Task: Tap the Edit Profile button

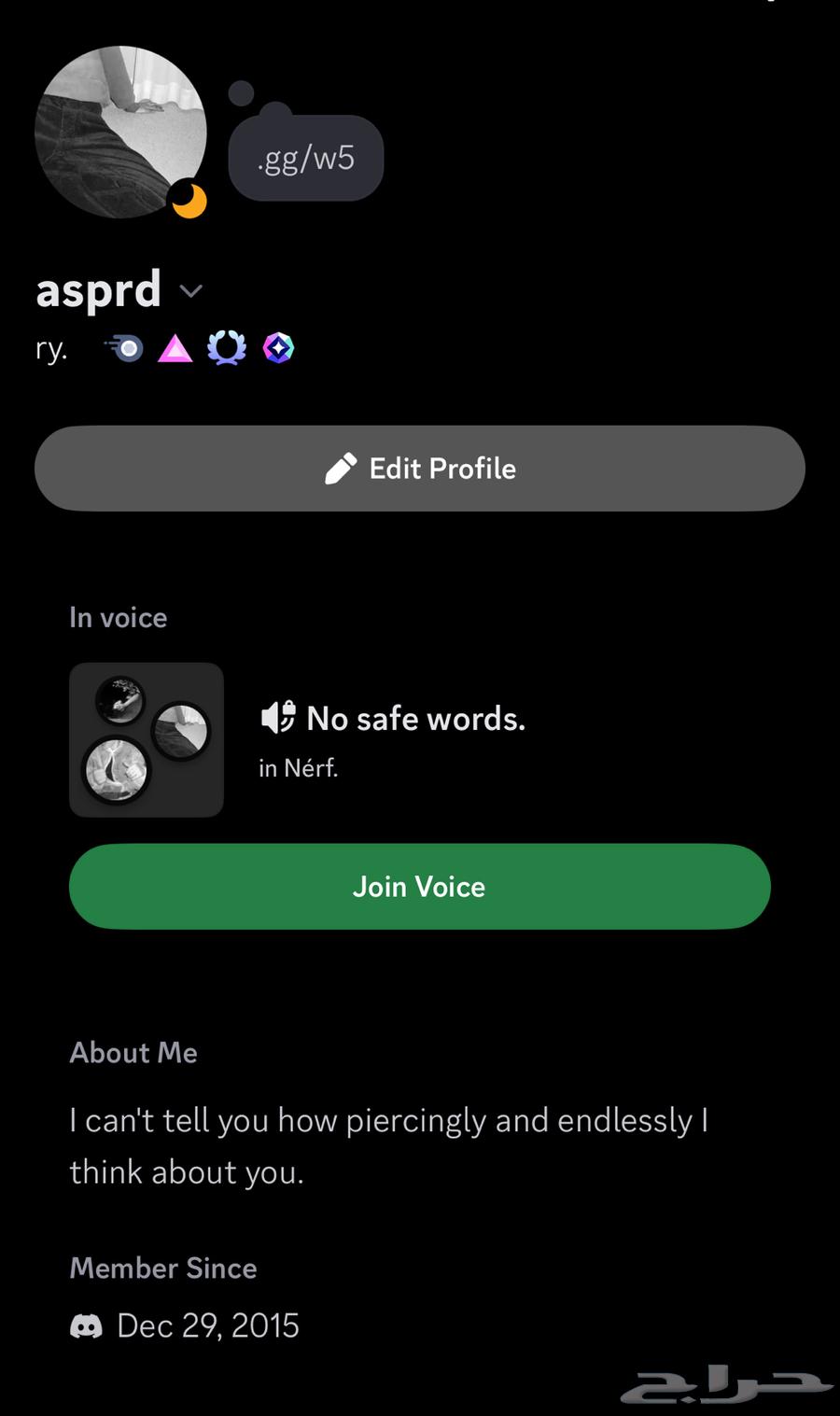Action: coord(420,469)
